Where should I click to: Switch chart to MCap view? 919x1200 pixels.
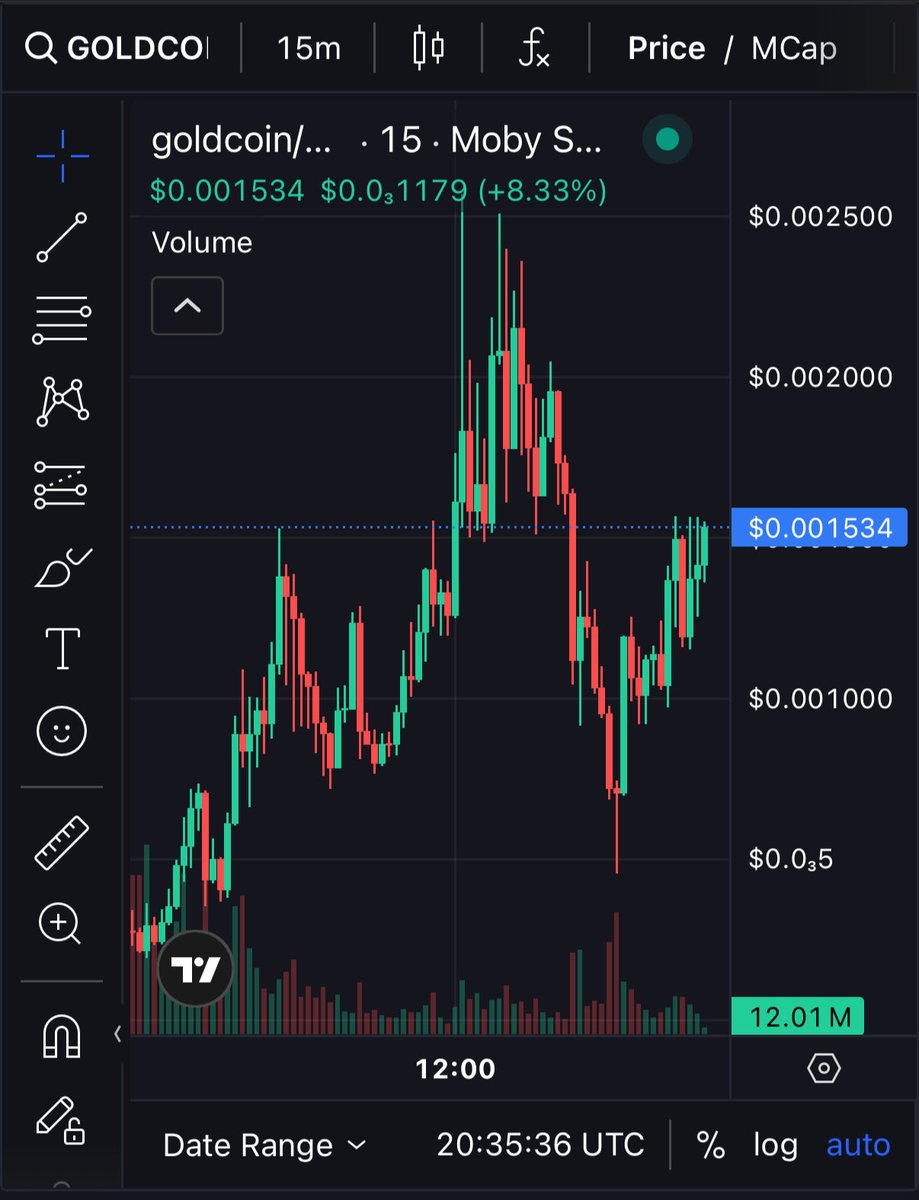coord(793,48)
